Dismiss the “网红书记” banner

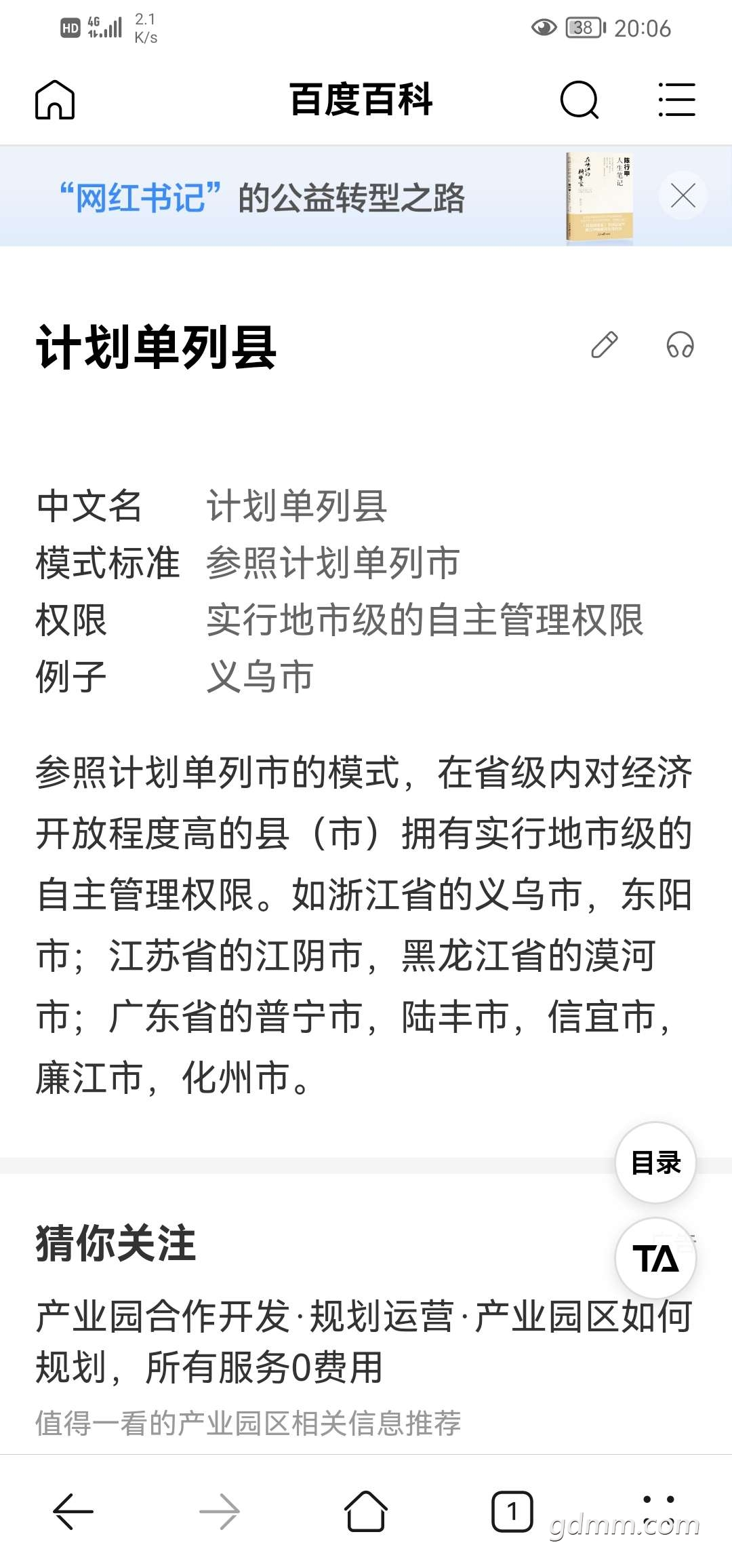[x=683, y=196]
